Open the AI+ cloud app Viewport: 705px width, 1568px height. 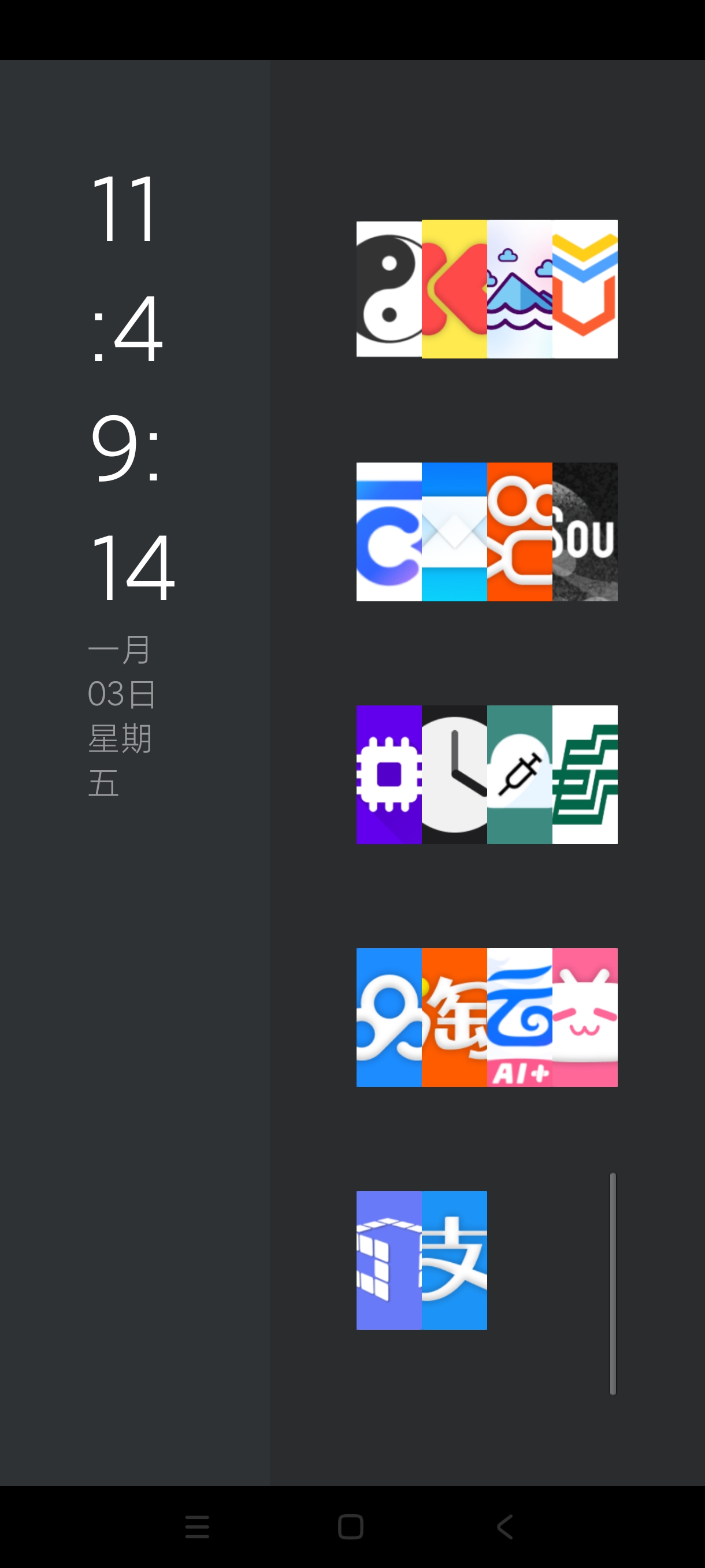520,1018
